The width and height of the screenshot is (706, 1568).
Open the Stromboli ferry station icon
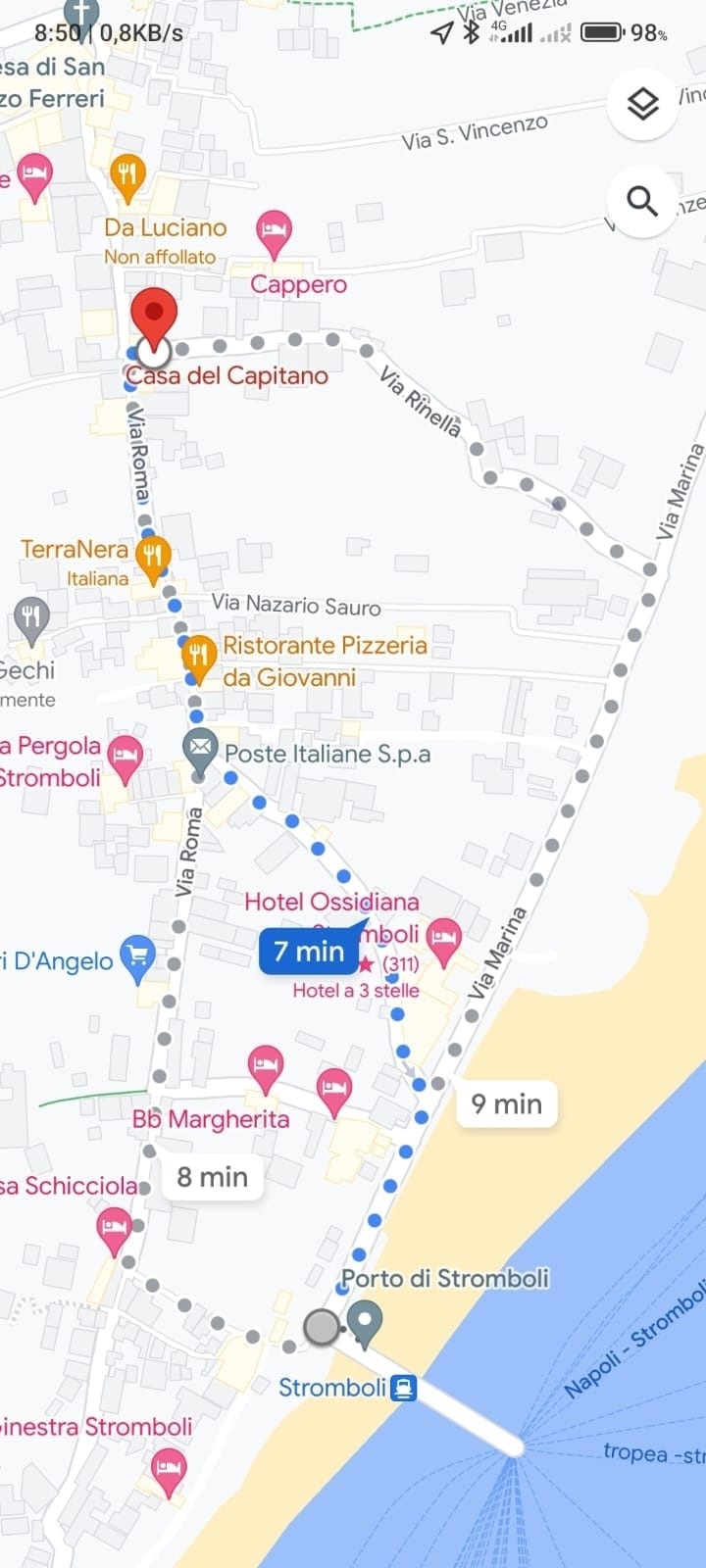point(404,1388)
